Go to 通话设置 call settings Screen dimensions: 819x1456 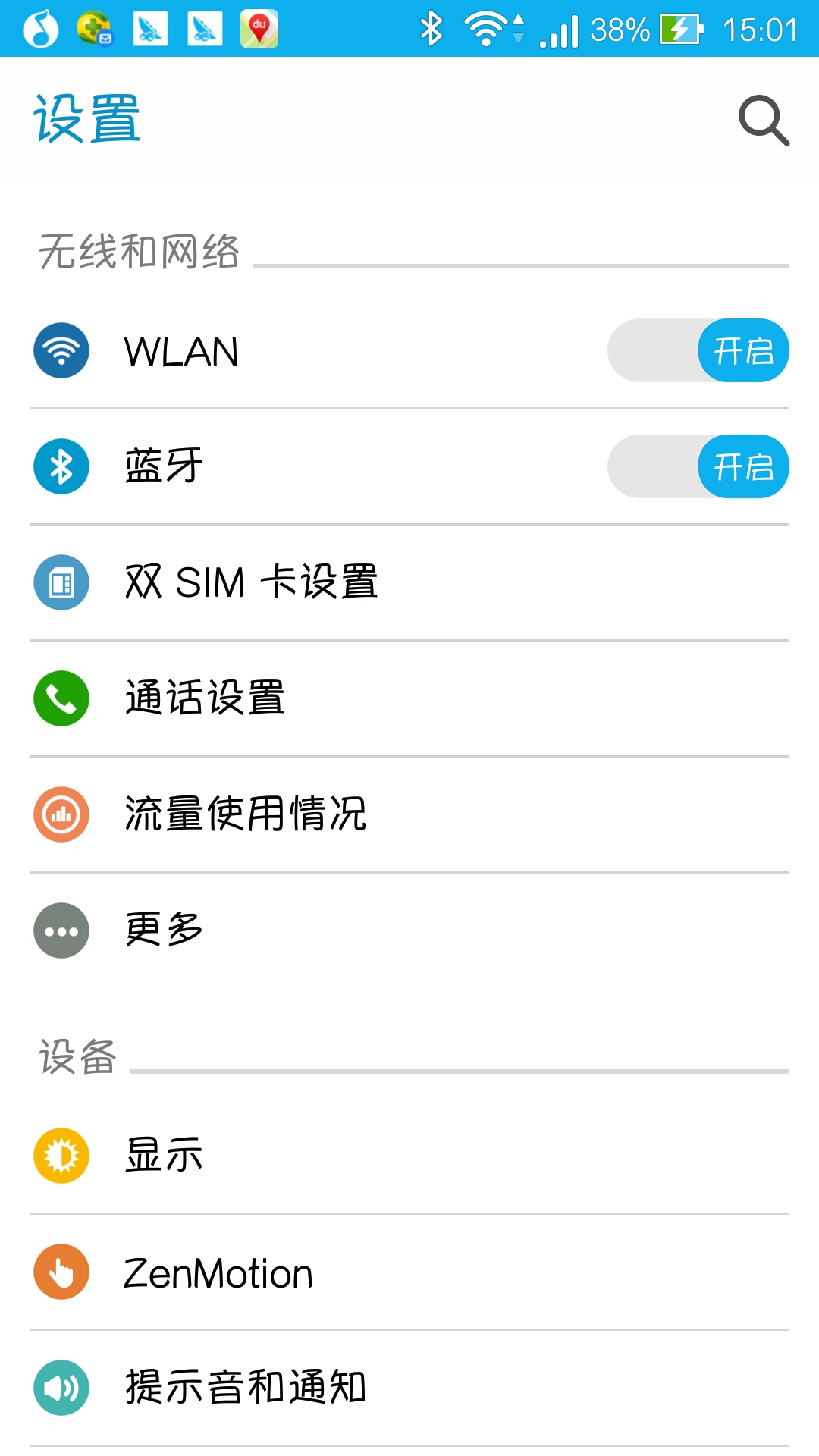409,698
